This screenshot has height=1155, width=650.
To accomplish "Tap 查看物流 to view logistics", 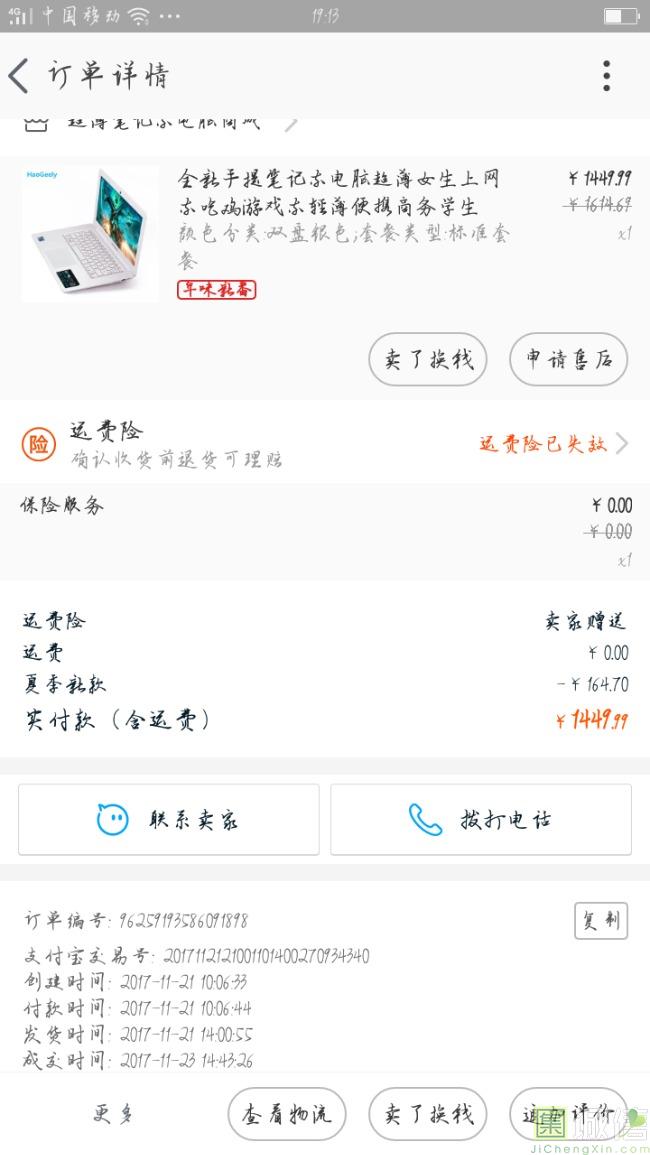I will click(287, 1114).
